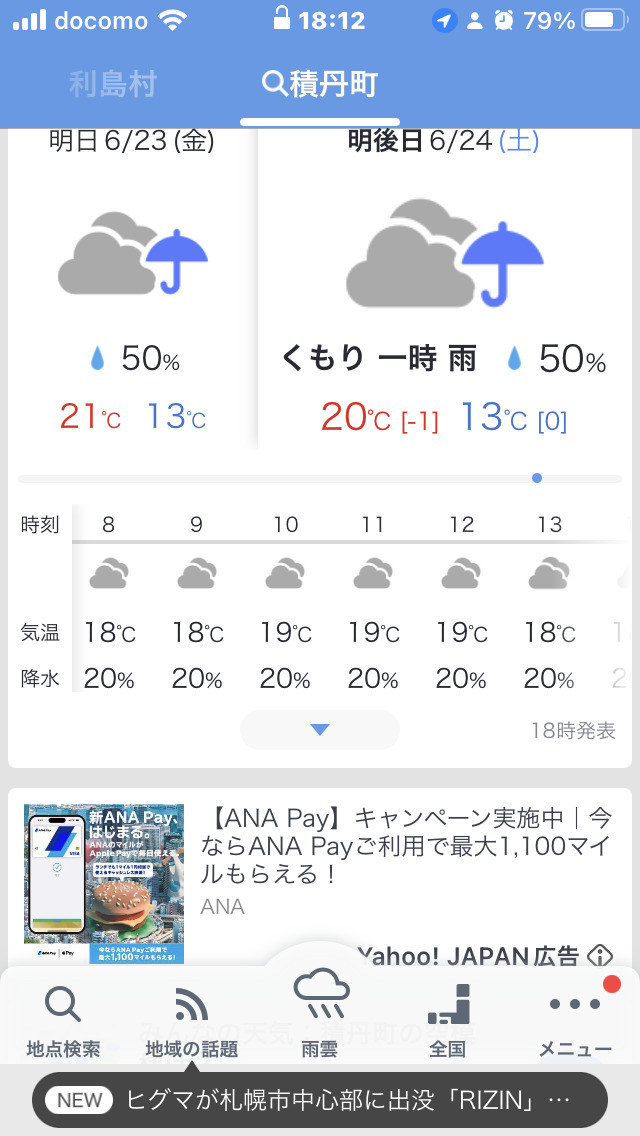The width and height of the screenshot is (640, 1136).
Task: Show Yahoo! JAPAN ad information icon
Action: click(600, 955)
